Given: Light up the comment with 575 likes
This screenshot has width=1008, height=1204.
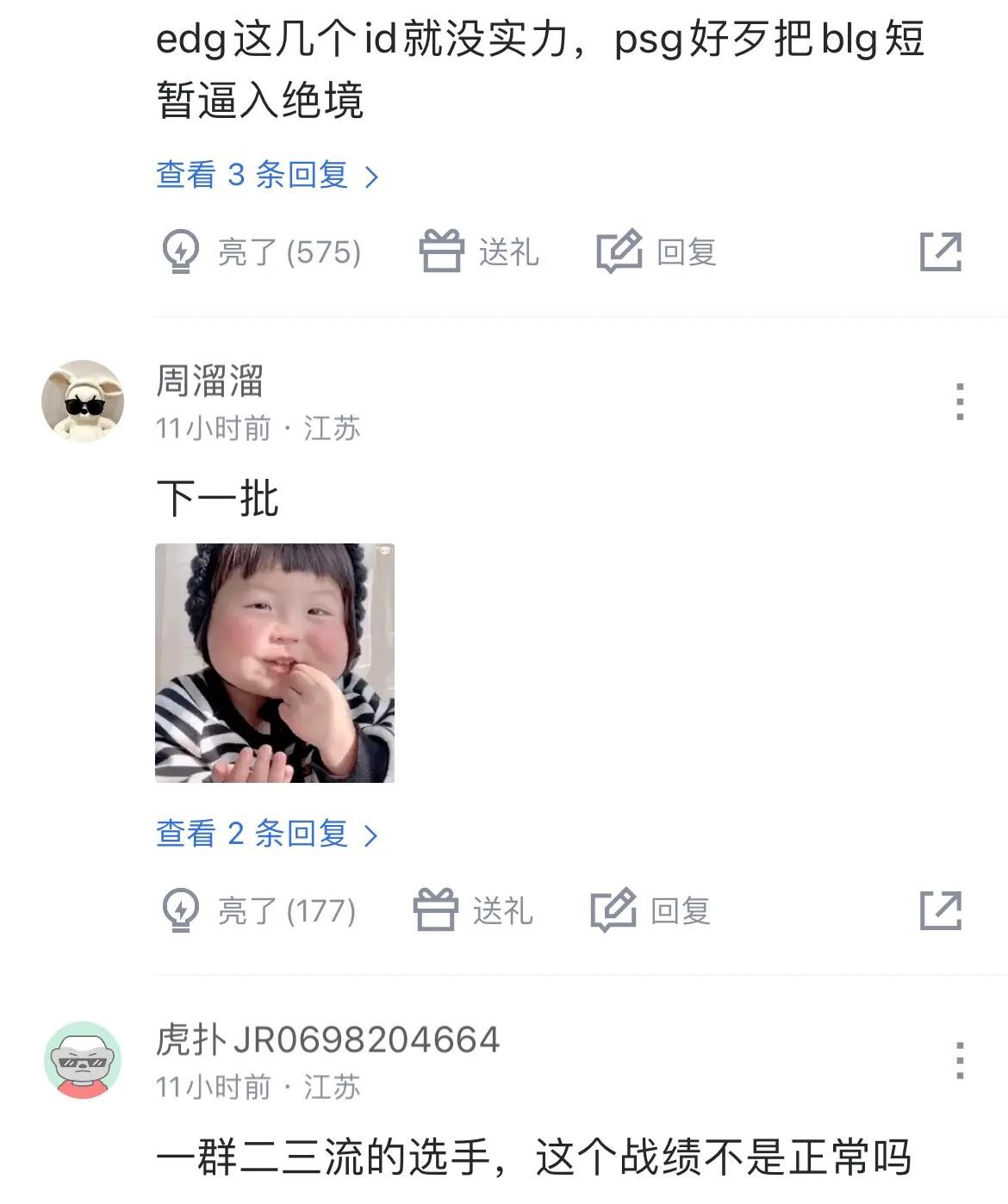Looking at the screenshot, I should (x=262, y=252).
